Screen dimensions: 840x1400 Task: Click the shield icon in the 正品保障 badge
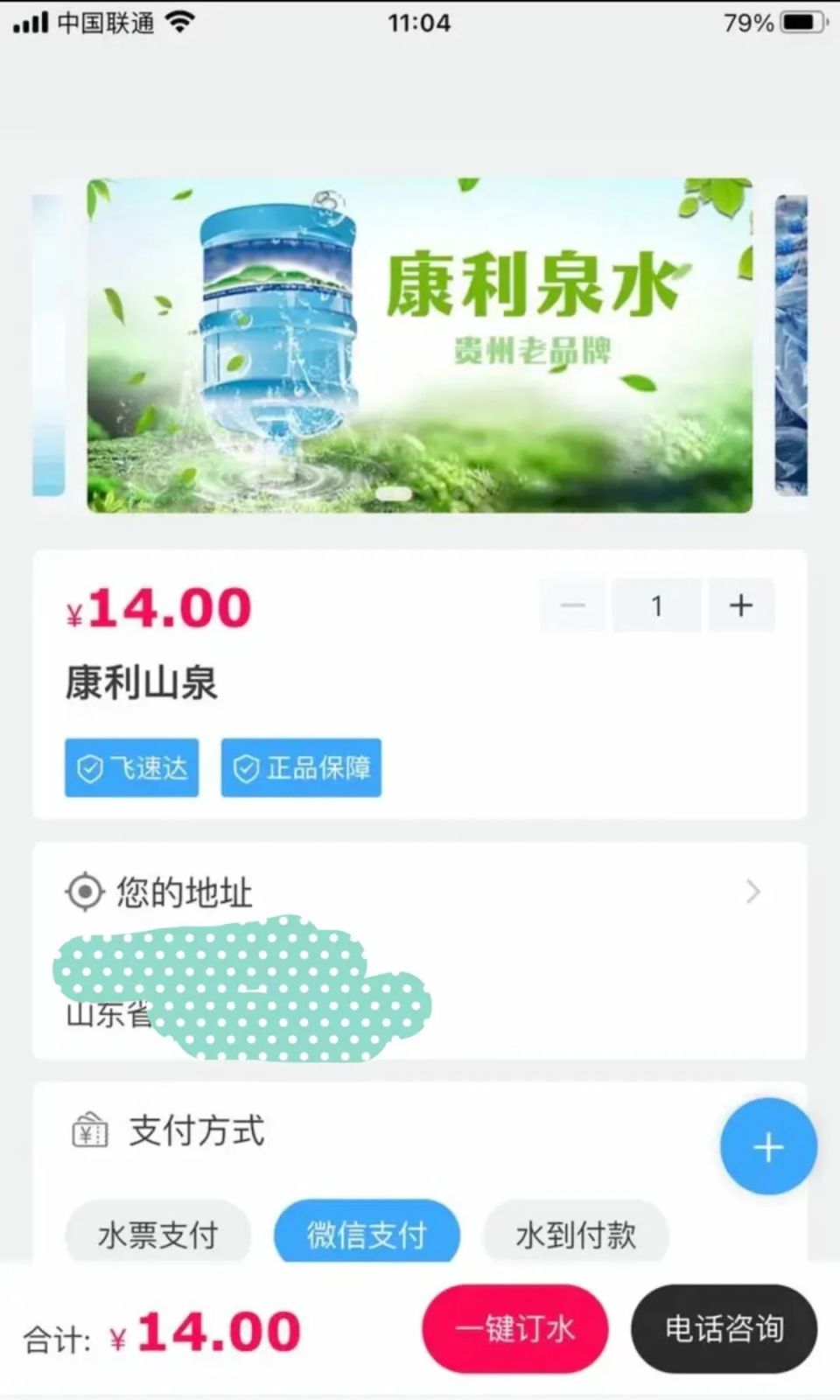(248, 768)
